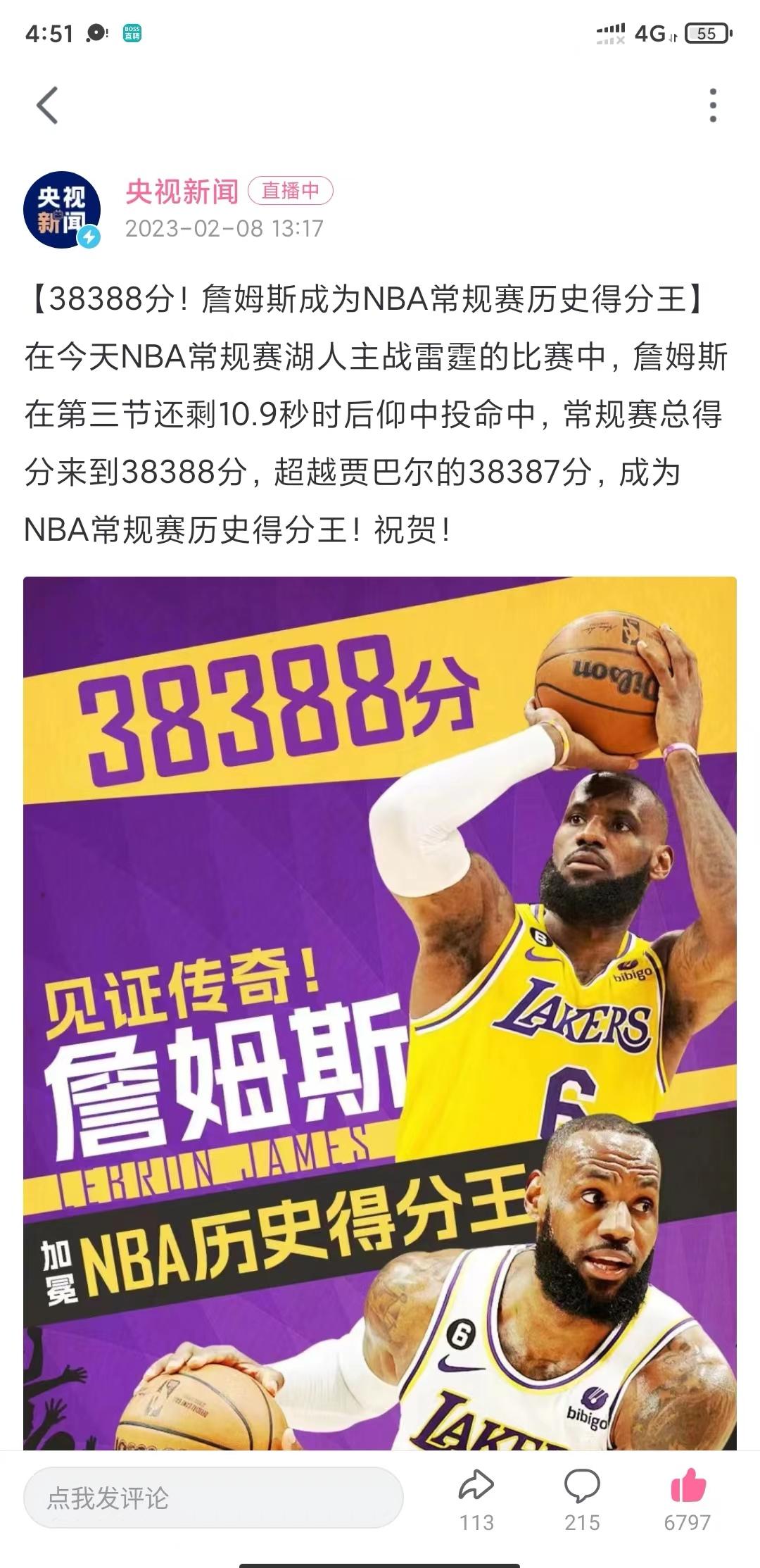The height and width of the screenshot is (1568, 760).
Task: Open the 直播中 live badge
Action: coord(290,191)
